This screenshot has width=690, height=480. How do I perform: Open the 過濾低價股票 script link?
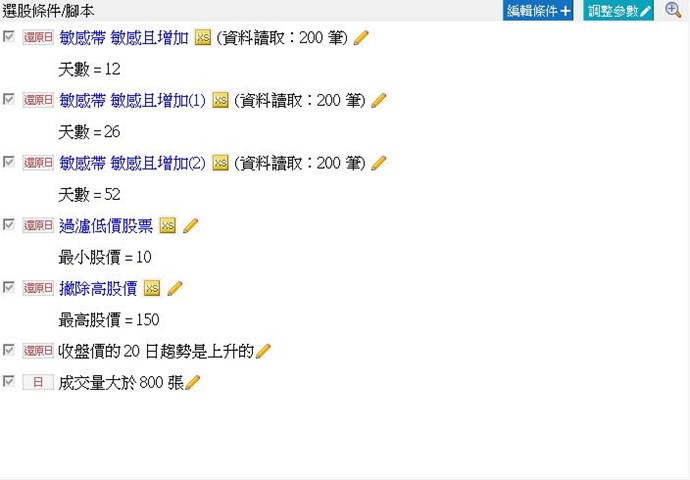pyautogui.click(x=105, y=226)
